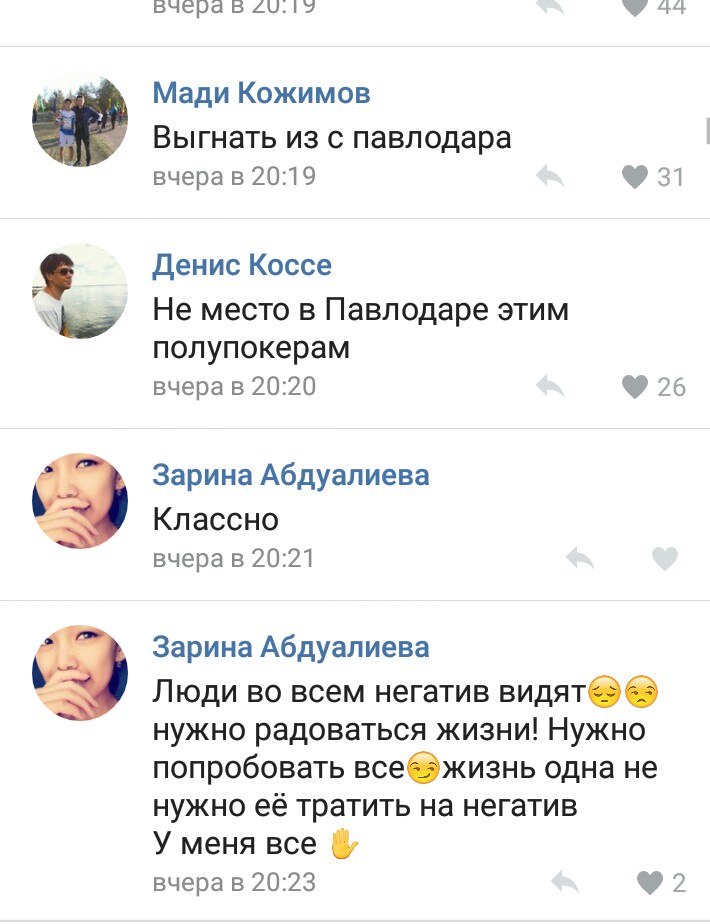Tap avatar beside "Люди во всем негатив" comment
Viewport: 710px width, 924px height.
pyautogui.click(x=80, y=672)
